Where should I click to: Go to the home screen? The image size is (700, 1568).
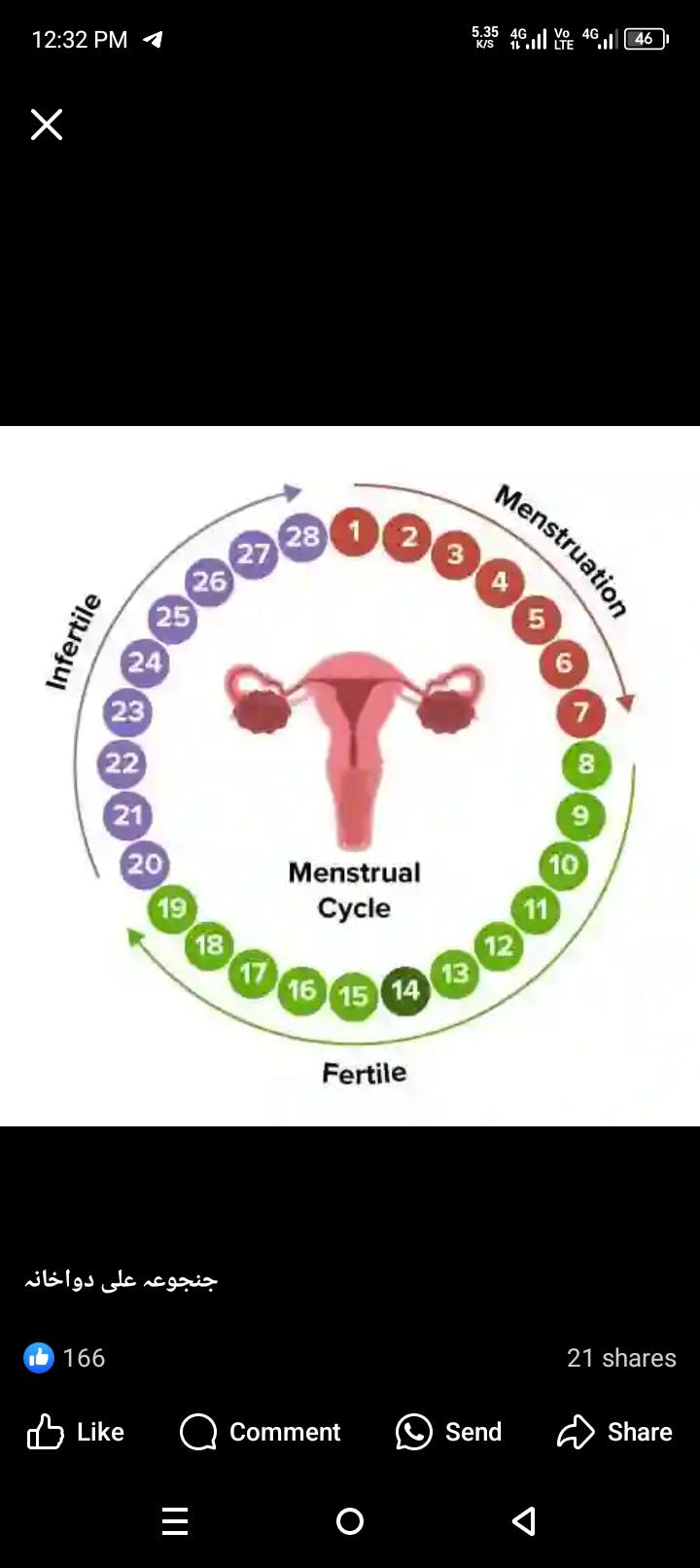350,1521
